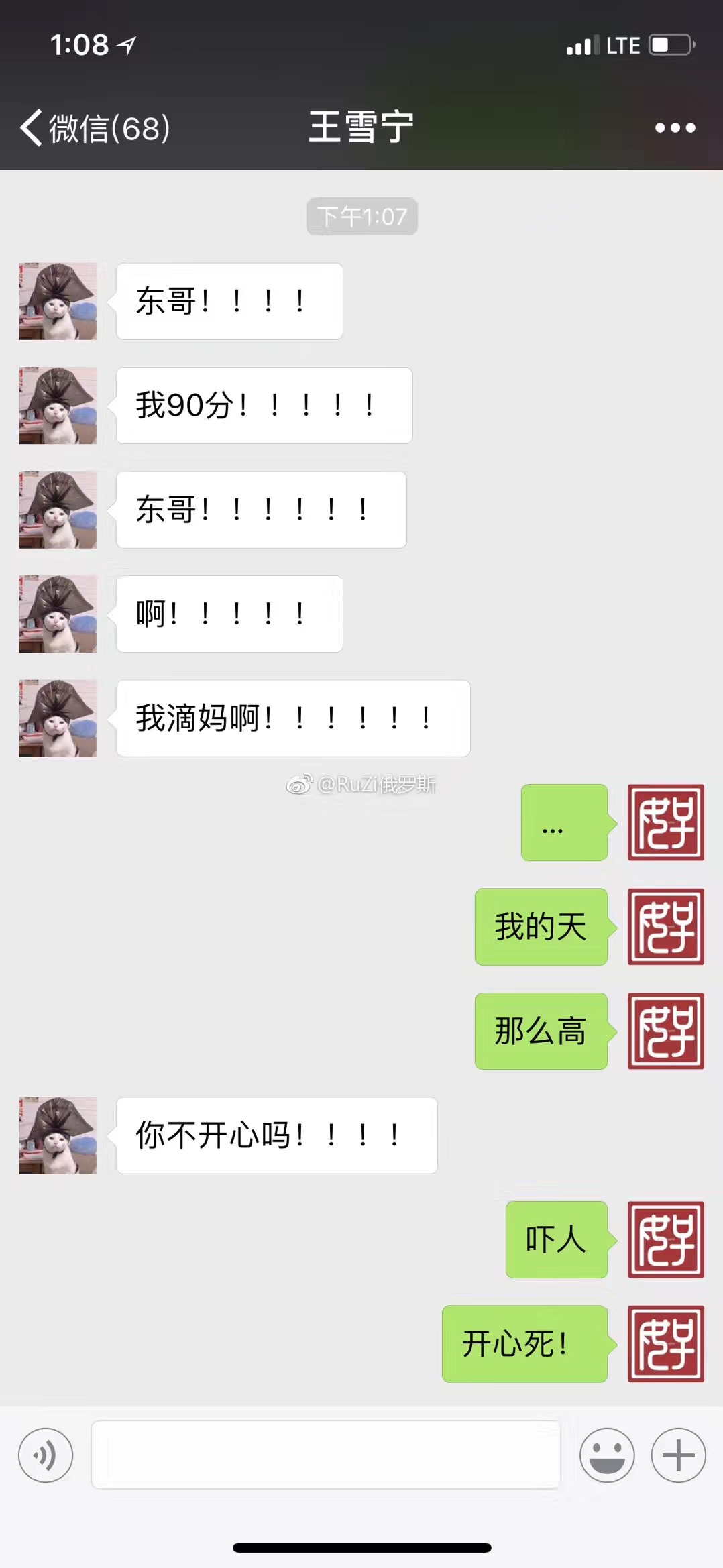Open the plus attachment menu
Screen dimensions: 723x1568
[678, 1455]
